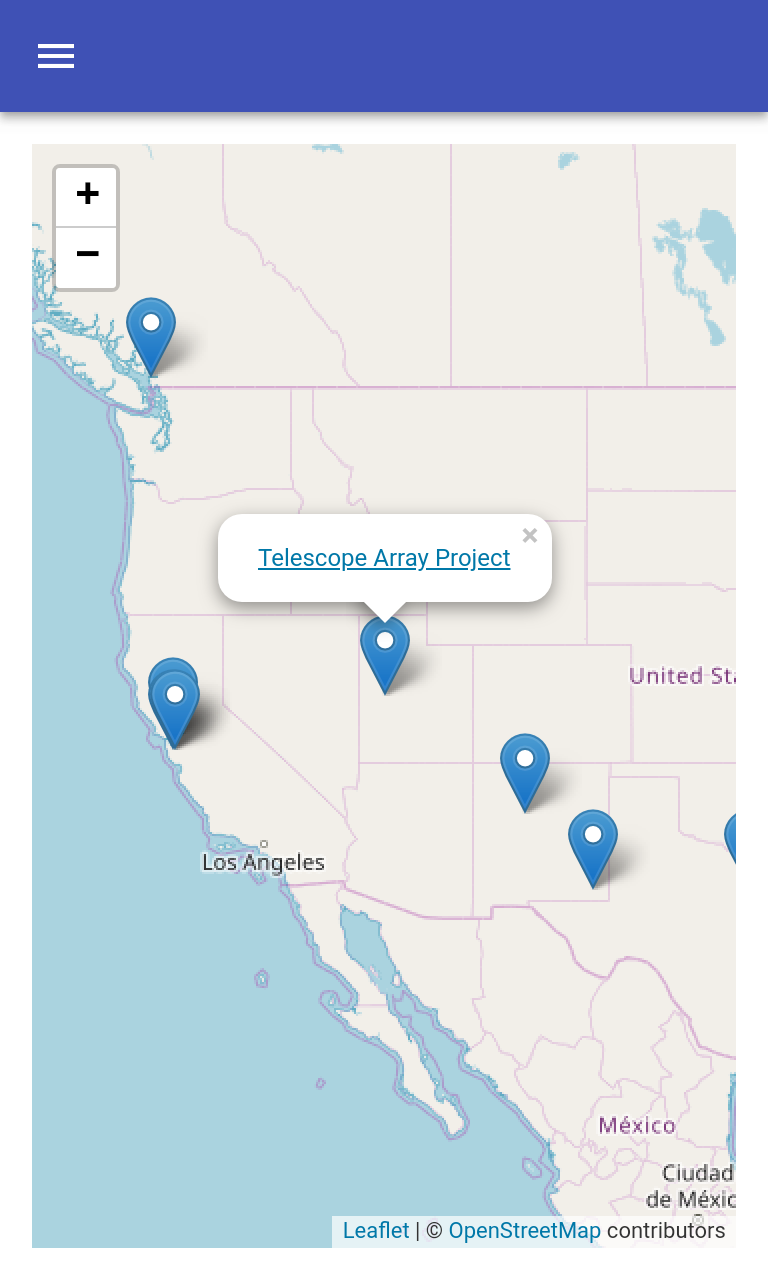The height and width of the screenshot is (1280, 768).
Task: Open the OpenStreetMap attribution link
Action: click(x=524, y=1230)
